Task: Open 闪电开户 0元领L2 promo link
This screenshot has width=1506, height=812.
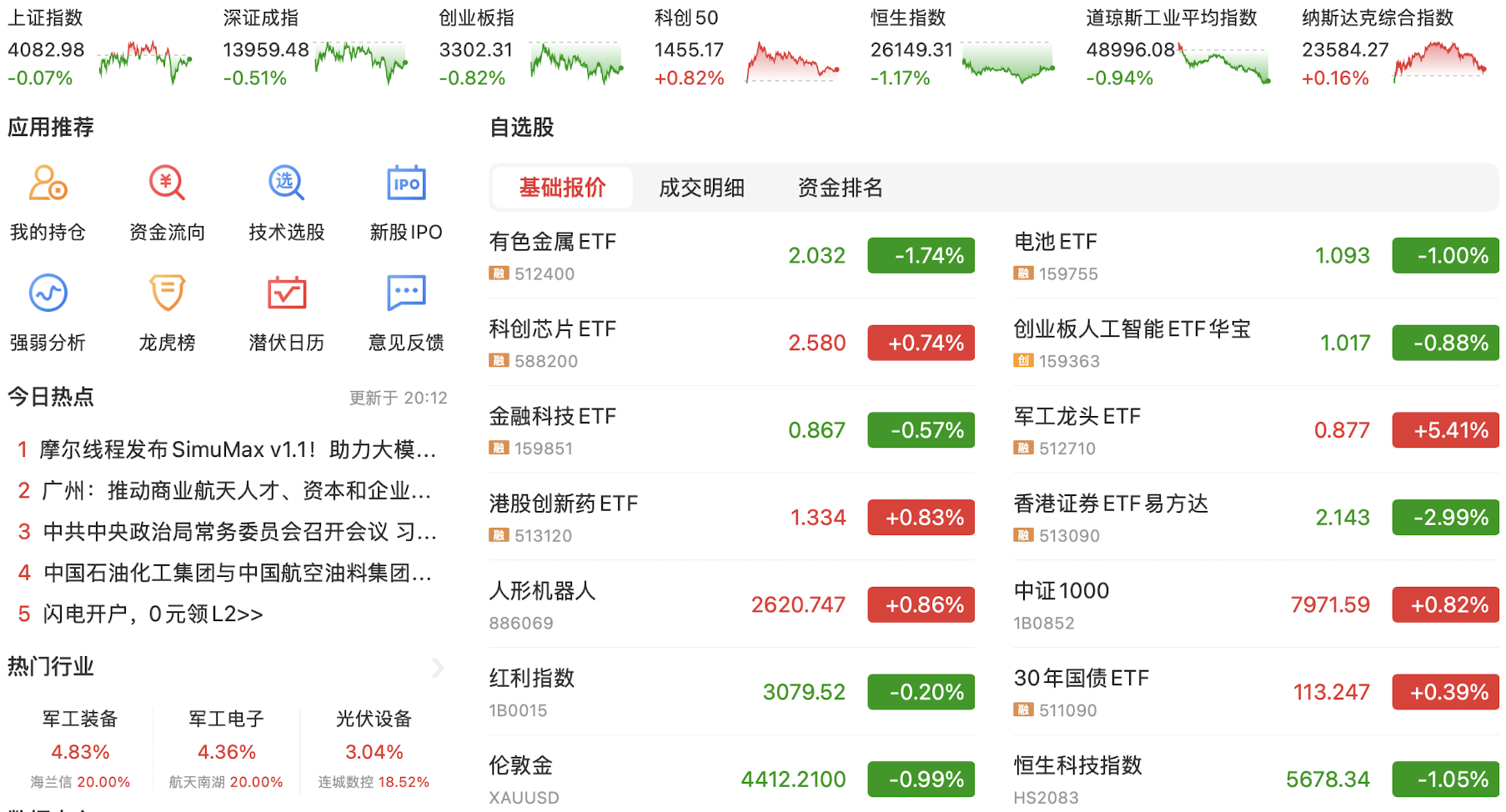Action: (153, 614)
